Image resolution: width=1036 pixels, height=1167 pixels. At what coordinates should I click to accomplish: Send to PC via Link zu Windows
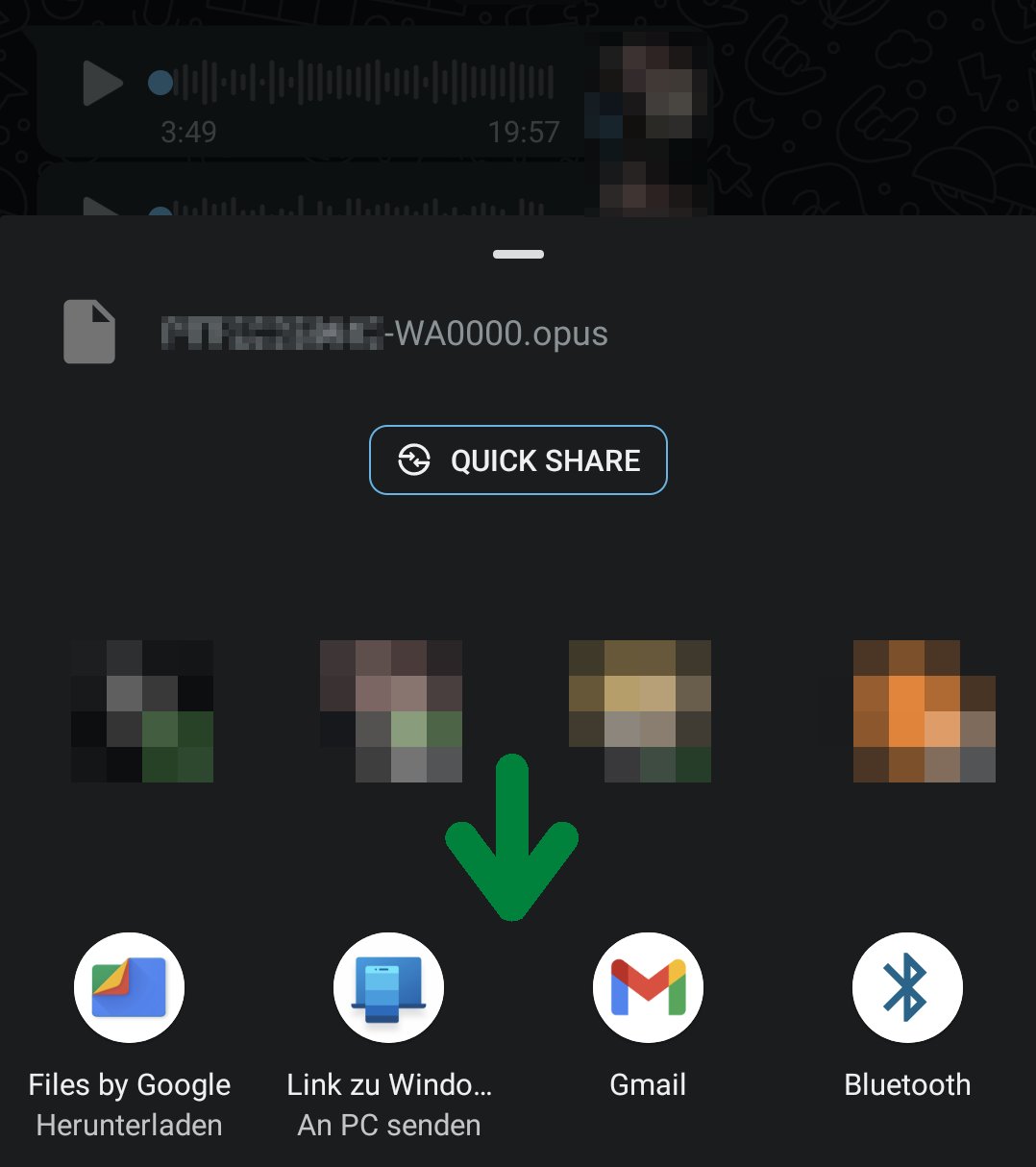tap(388, 988)
